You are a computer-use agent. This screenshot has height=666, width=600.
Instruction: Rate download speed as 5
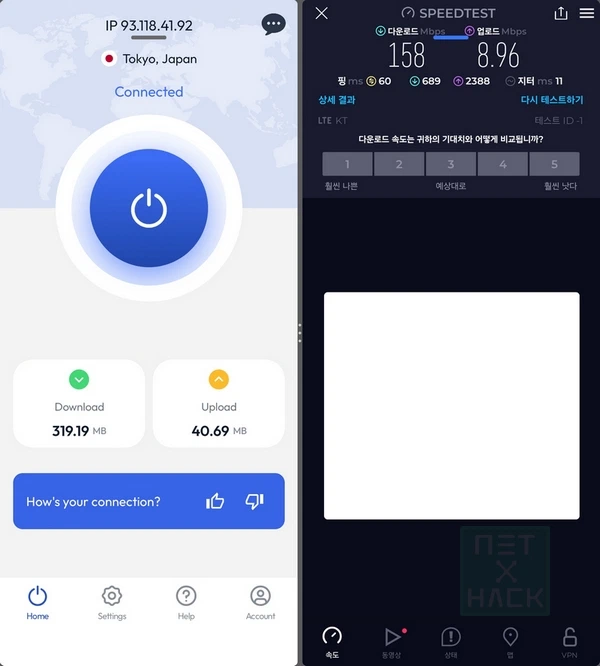[554, 164]
